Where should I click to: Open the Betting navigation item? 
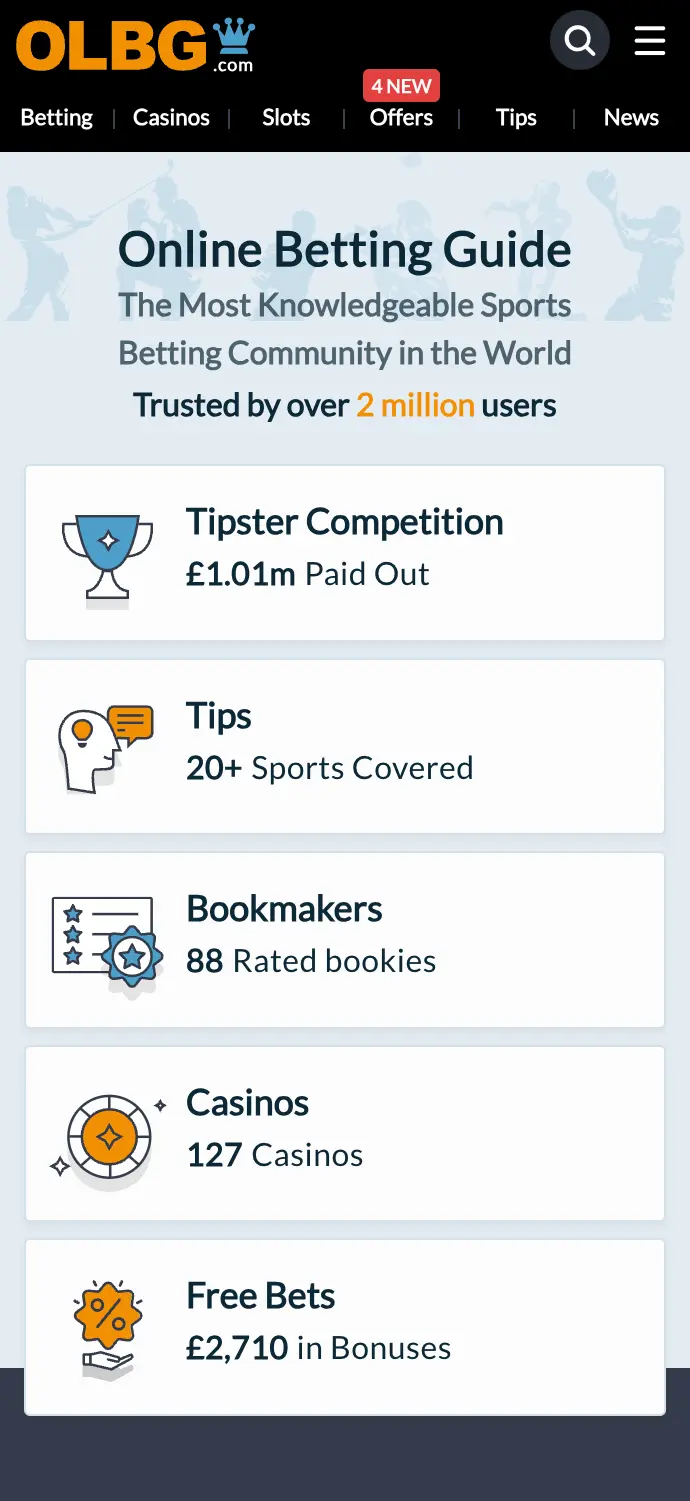[x=57, y=118]
